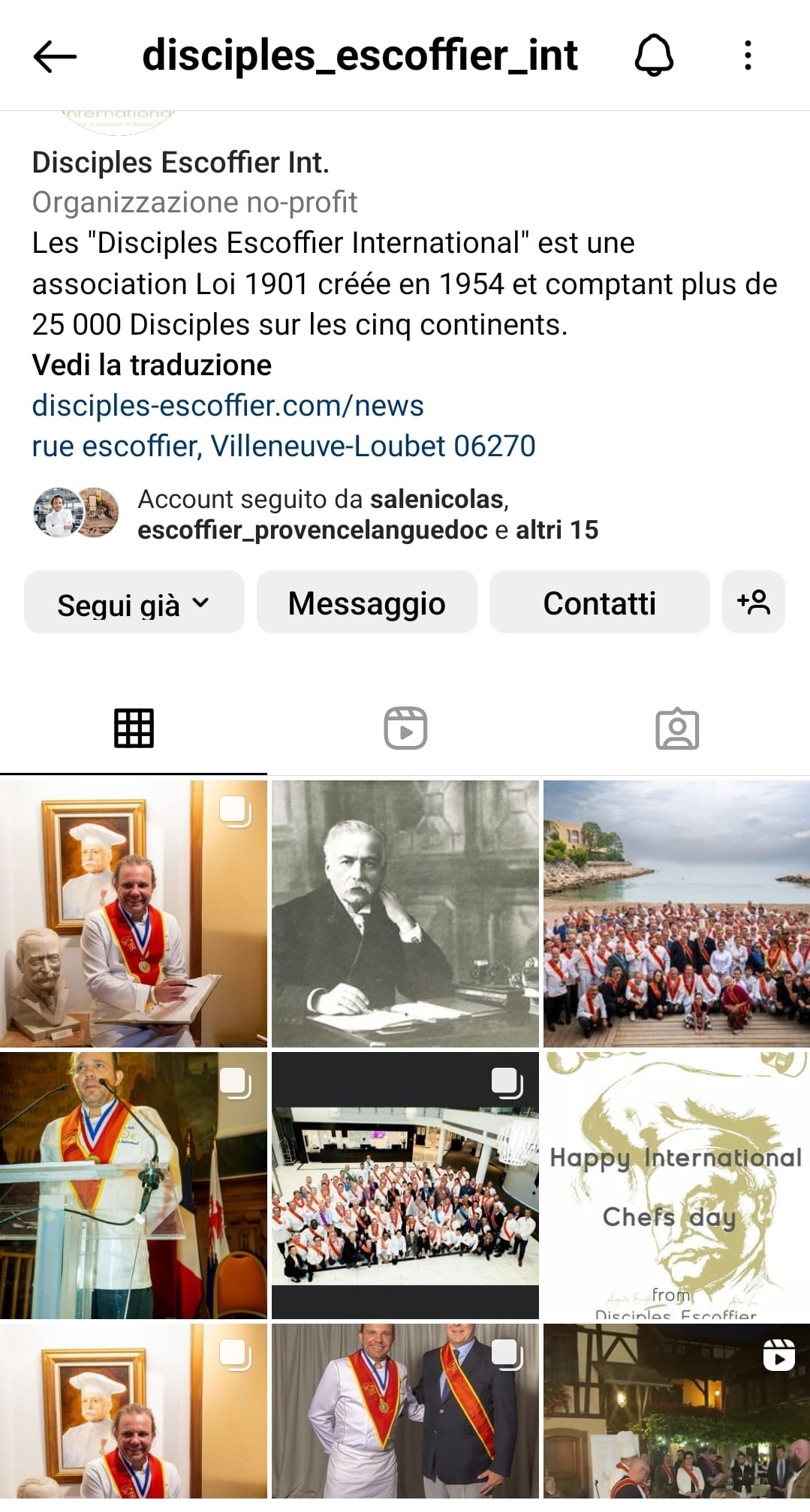The width and height of the screenshot is (810, 1512).
Task: Tap Vedi la traduzione
Action: tap(152, 365)
